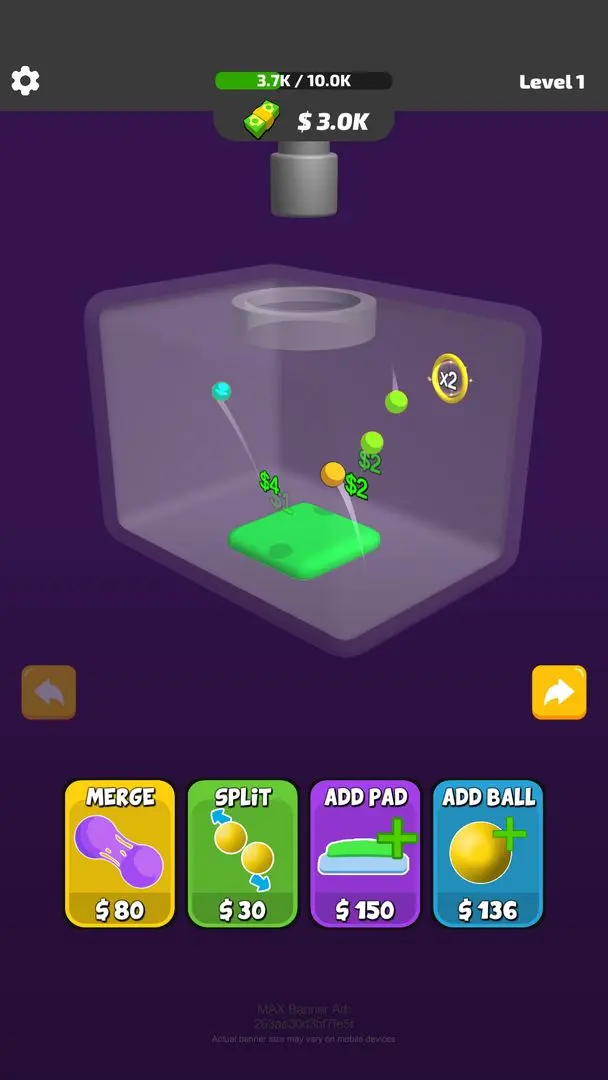Screen dimensions: 608x1080
Task: Purchase Add Ball for $136
Action: point(488,853)
